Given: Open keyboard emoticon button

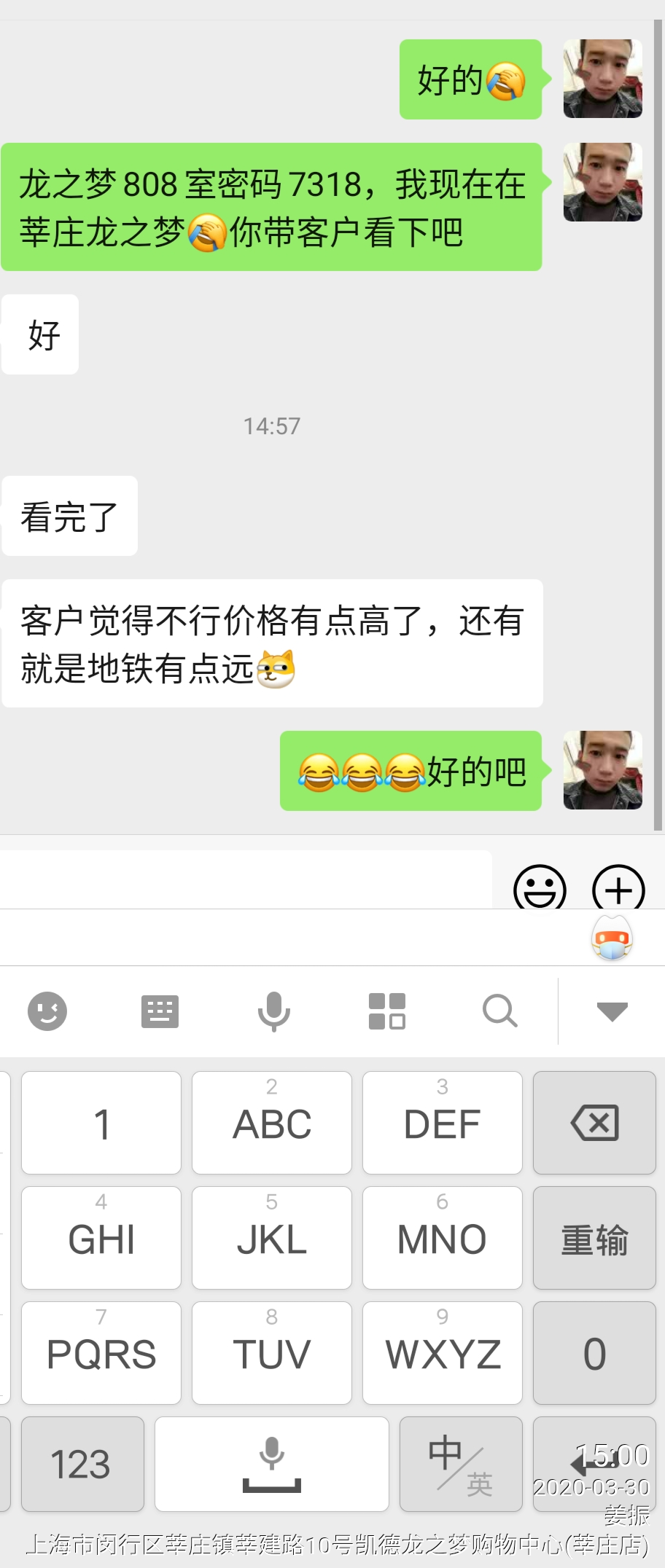Looking at the screenshot, I should tap(47, 1011).
